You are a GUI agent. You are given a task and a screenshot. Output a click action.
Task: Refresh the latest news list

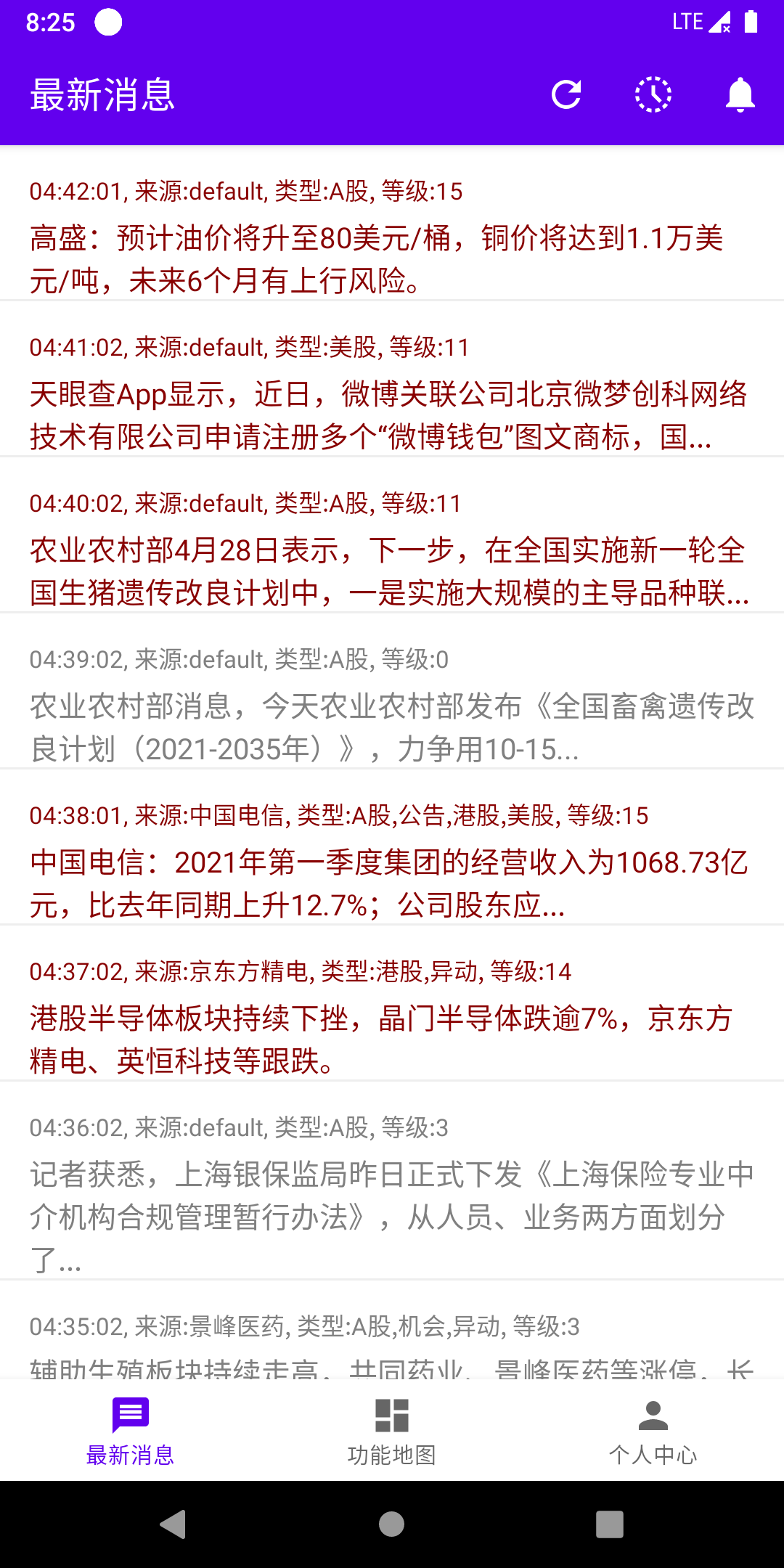pos(566,95)
